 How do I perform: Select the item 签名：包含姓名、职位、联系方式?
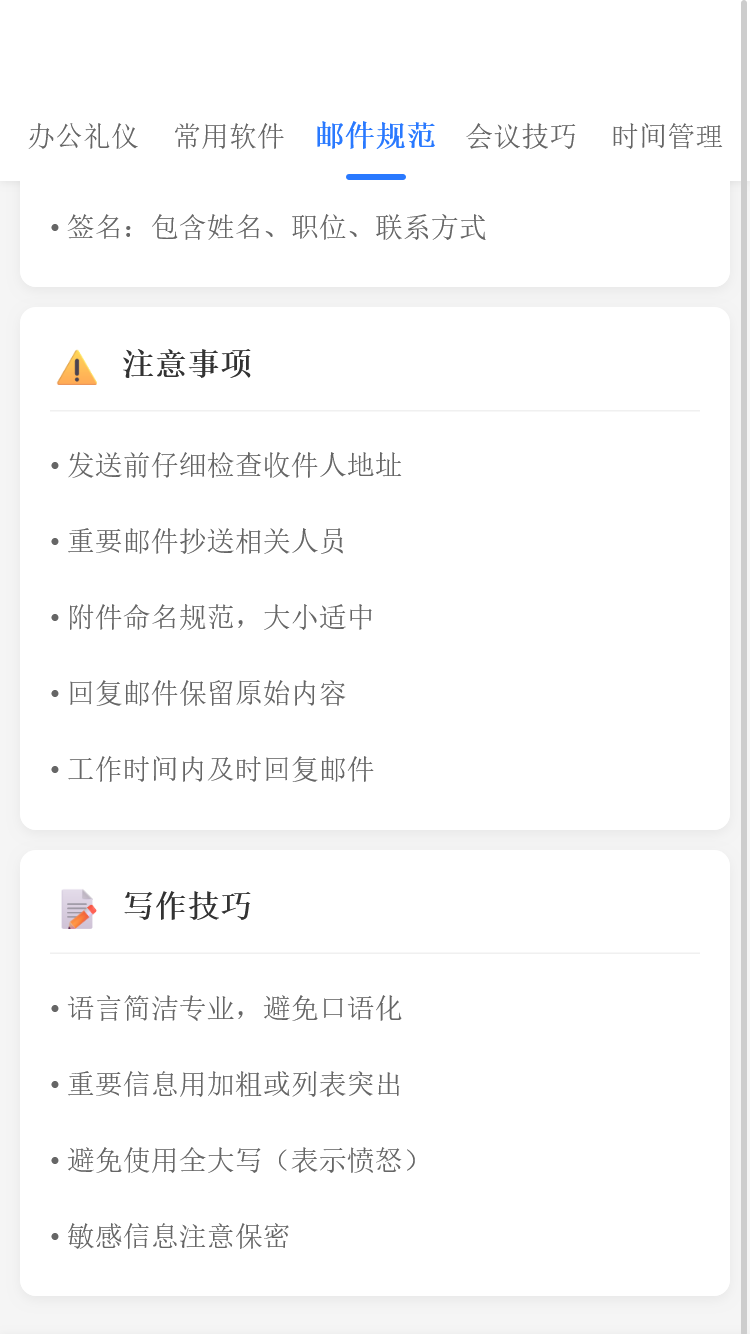tap(268, 228)
